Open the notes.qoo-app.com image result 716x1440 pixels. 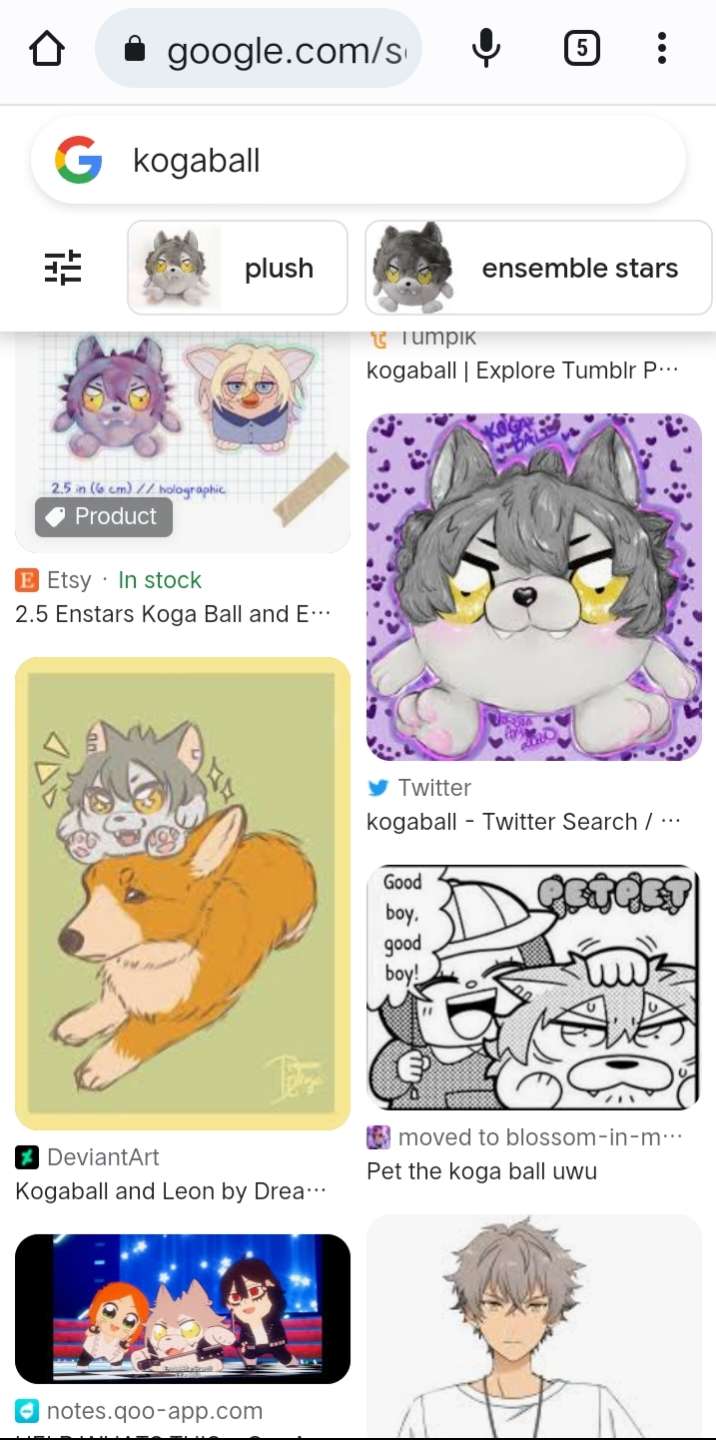click(182, 1308)
